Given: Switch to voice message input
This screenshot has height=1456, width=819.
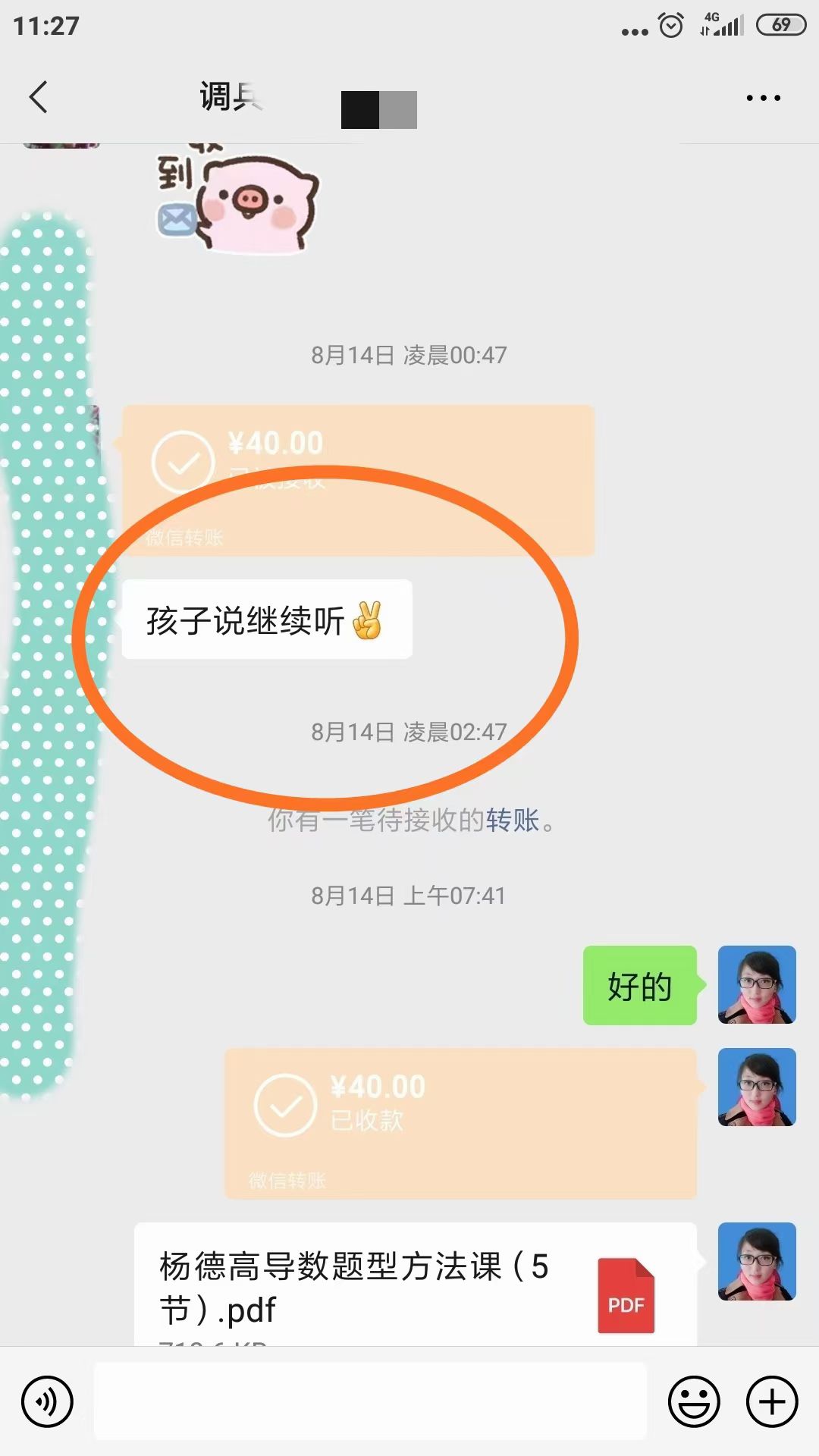Looking at the screenshot, I should [47, 1401].
